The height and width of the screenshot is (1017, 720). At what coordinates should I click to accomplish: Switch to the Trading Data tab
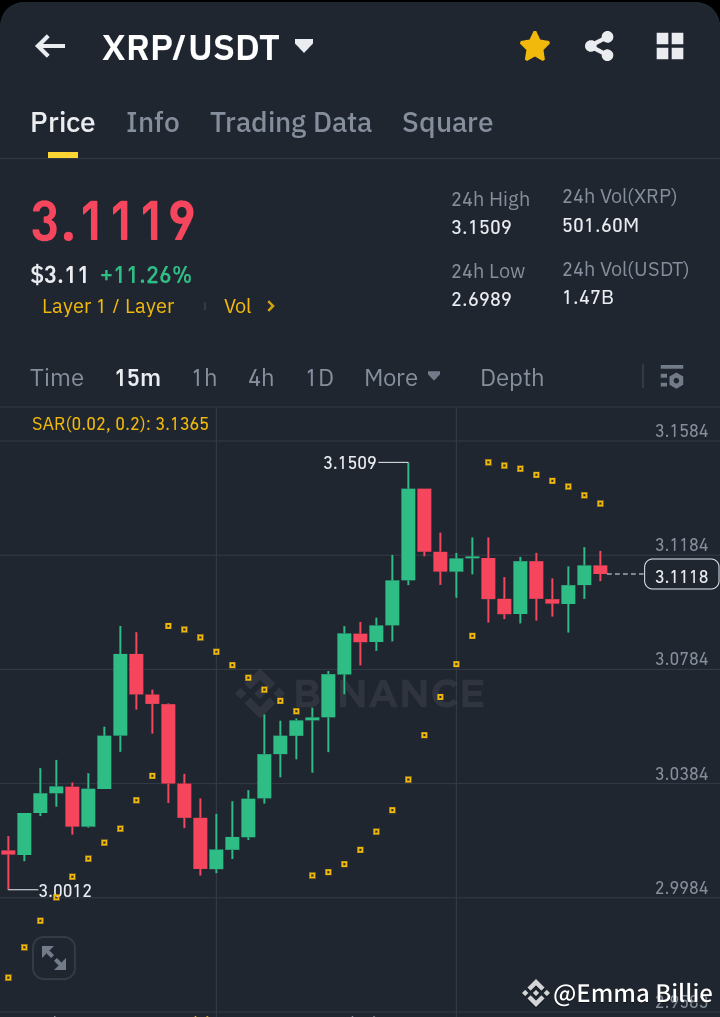coord(291,122)
